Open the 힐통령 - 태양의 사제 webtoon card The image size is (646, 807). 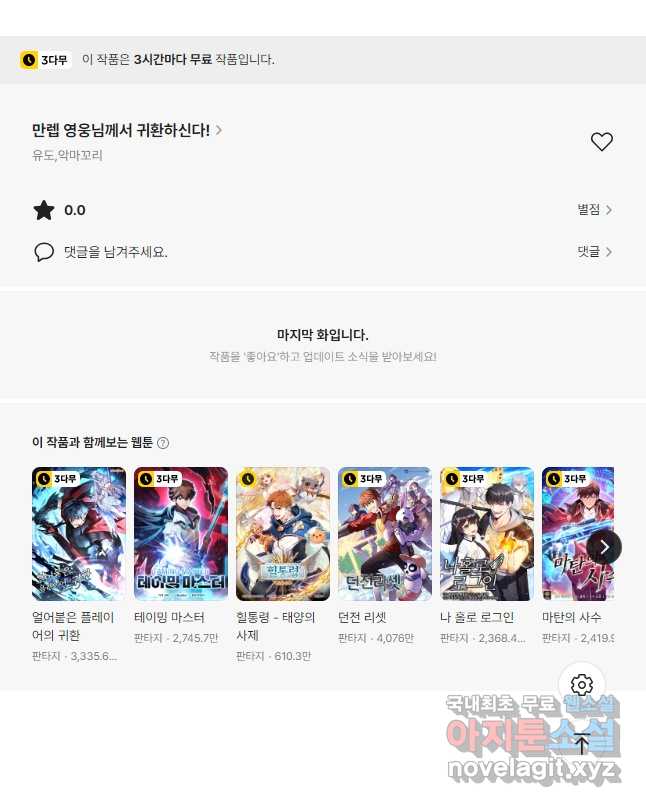(282, 533)
